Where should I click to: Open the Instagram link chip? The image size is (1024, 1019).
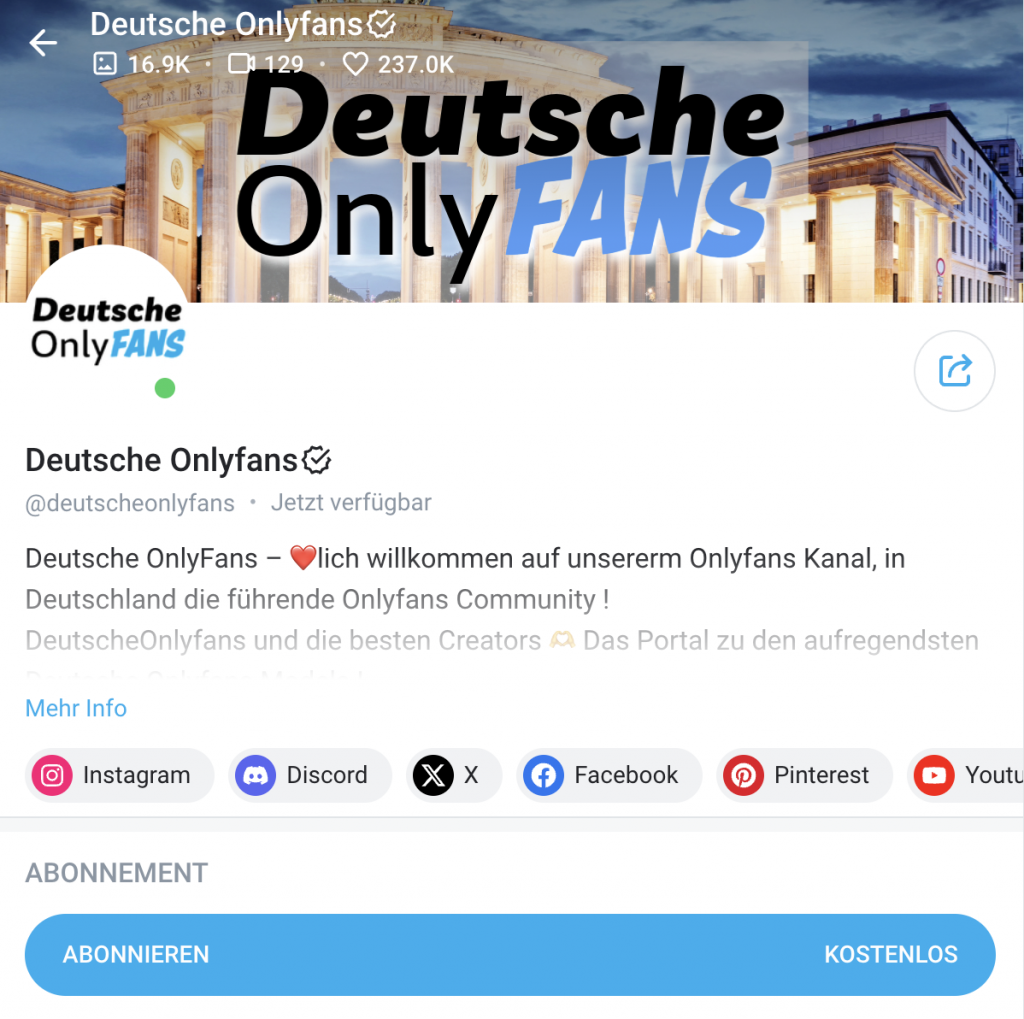(119, 775)
